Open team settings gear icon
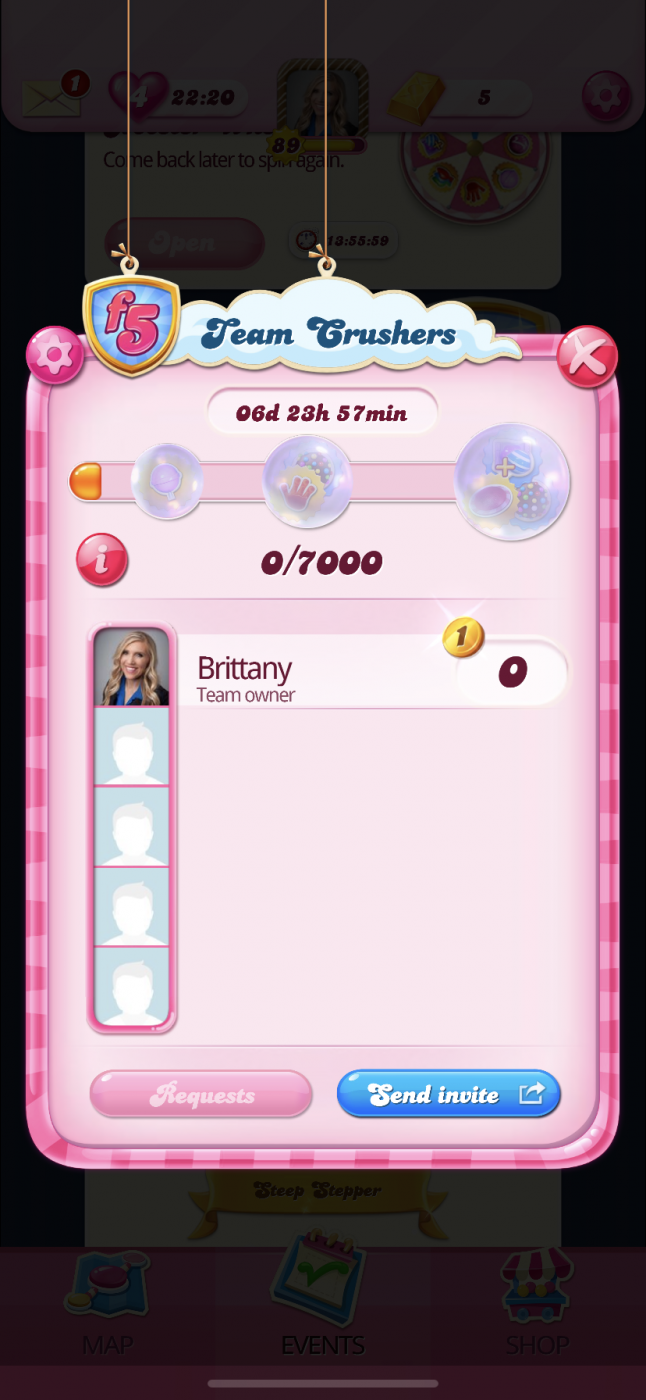Viewport: 646px width, 1400px height. pos(54,356)
